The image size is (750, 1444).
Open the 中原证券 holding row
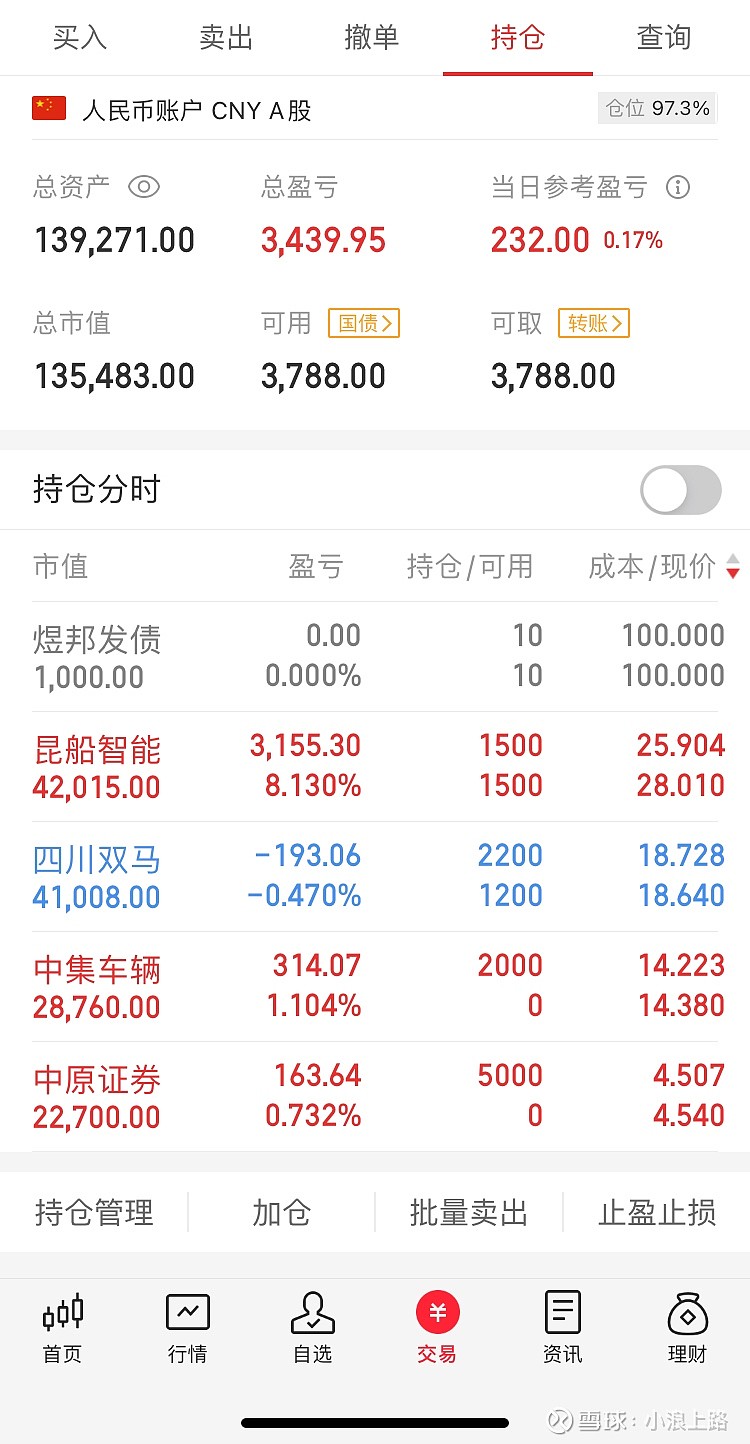pyautogui.click(x=375, y=1097)
